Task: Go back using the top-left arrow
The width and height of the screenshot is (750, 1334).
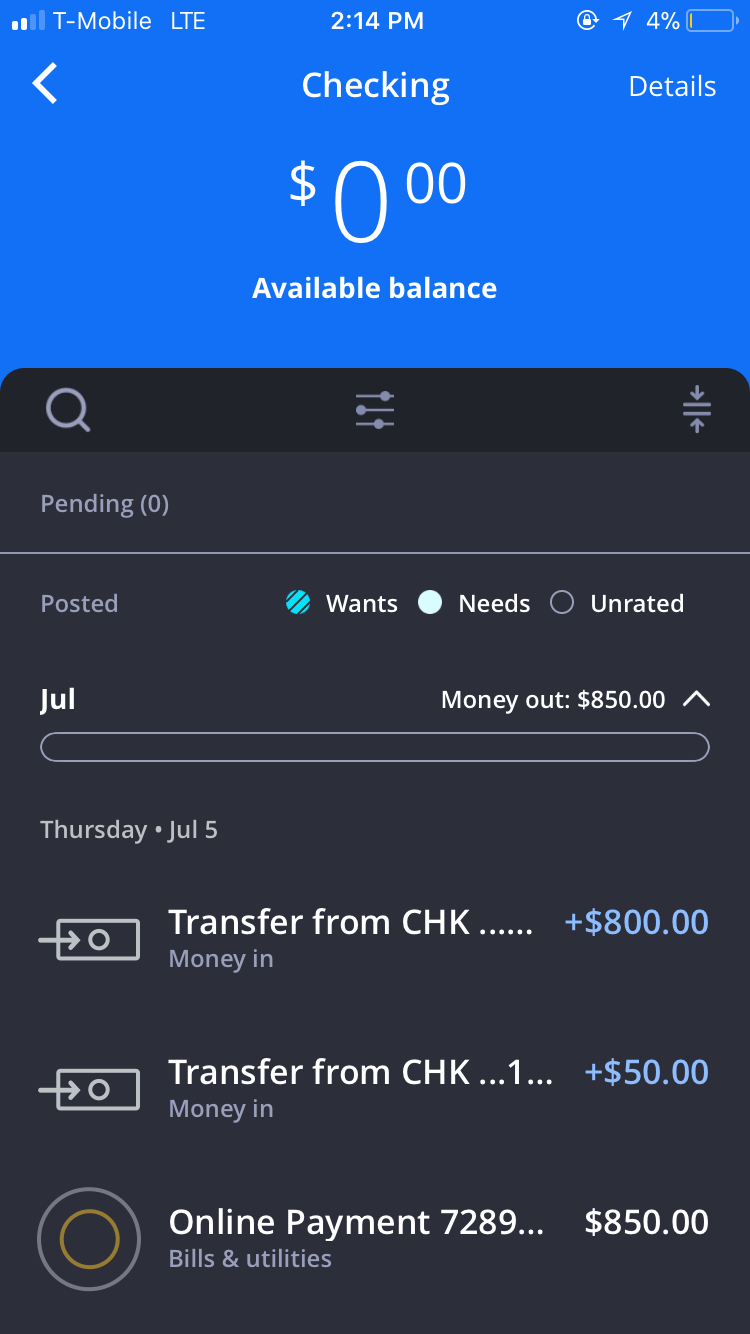Action: click(45, 84)
